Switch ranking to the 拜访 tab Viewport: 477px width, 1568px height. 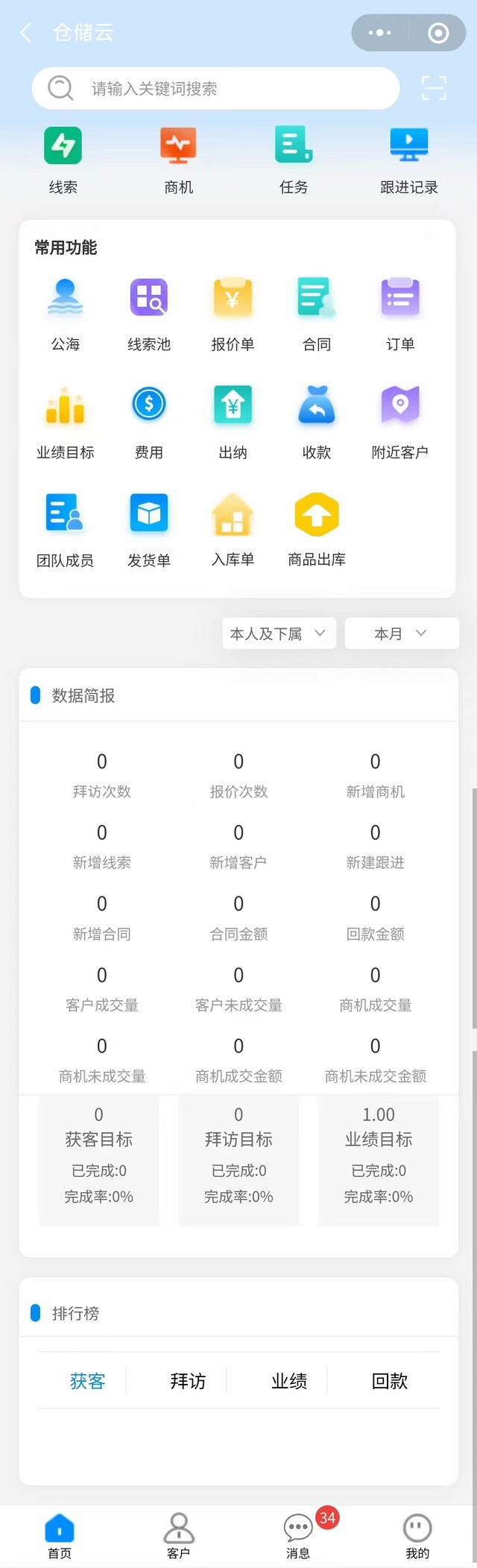(x=188, y=1381)
